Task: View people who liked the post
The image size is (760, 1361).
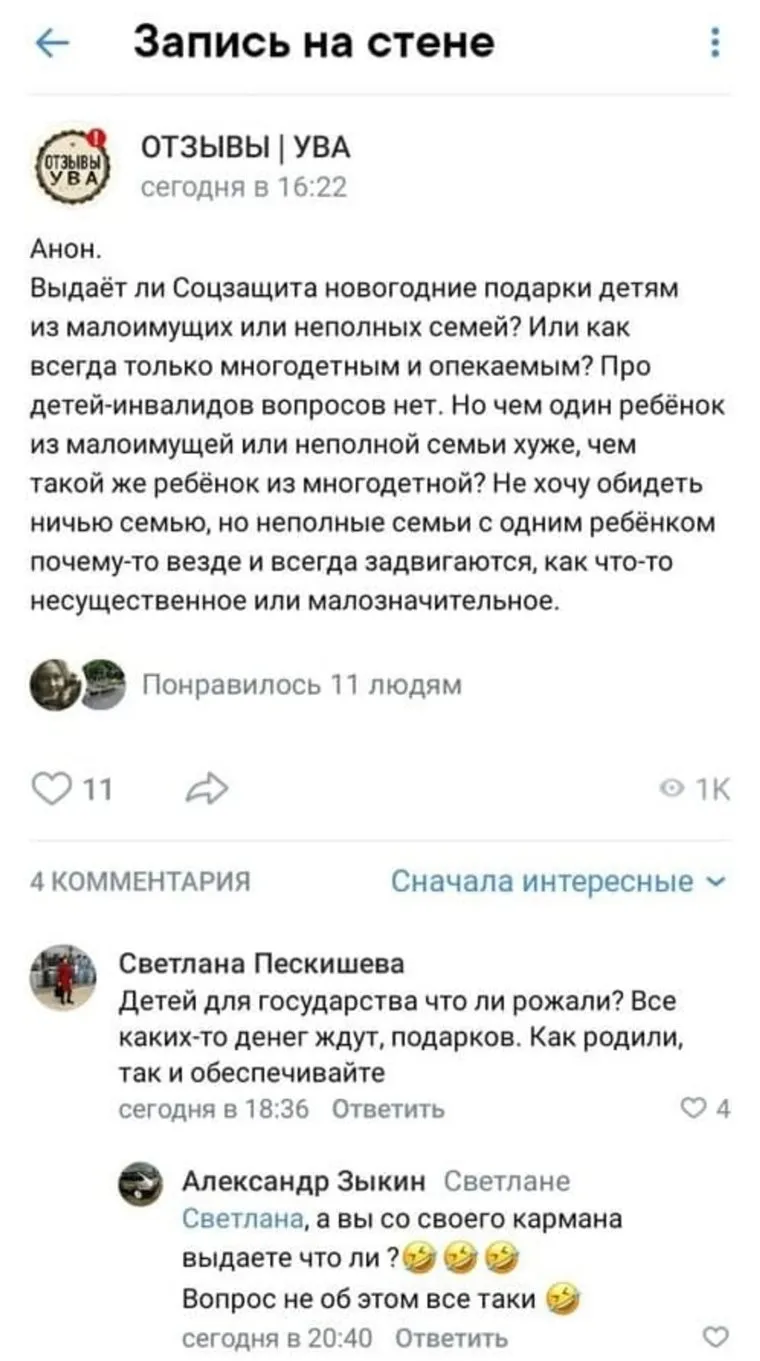Action: [x=301, y=685]
